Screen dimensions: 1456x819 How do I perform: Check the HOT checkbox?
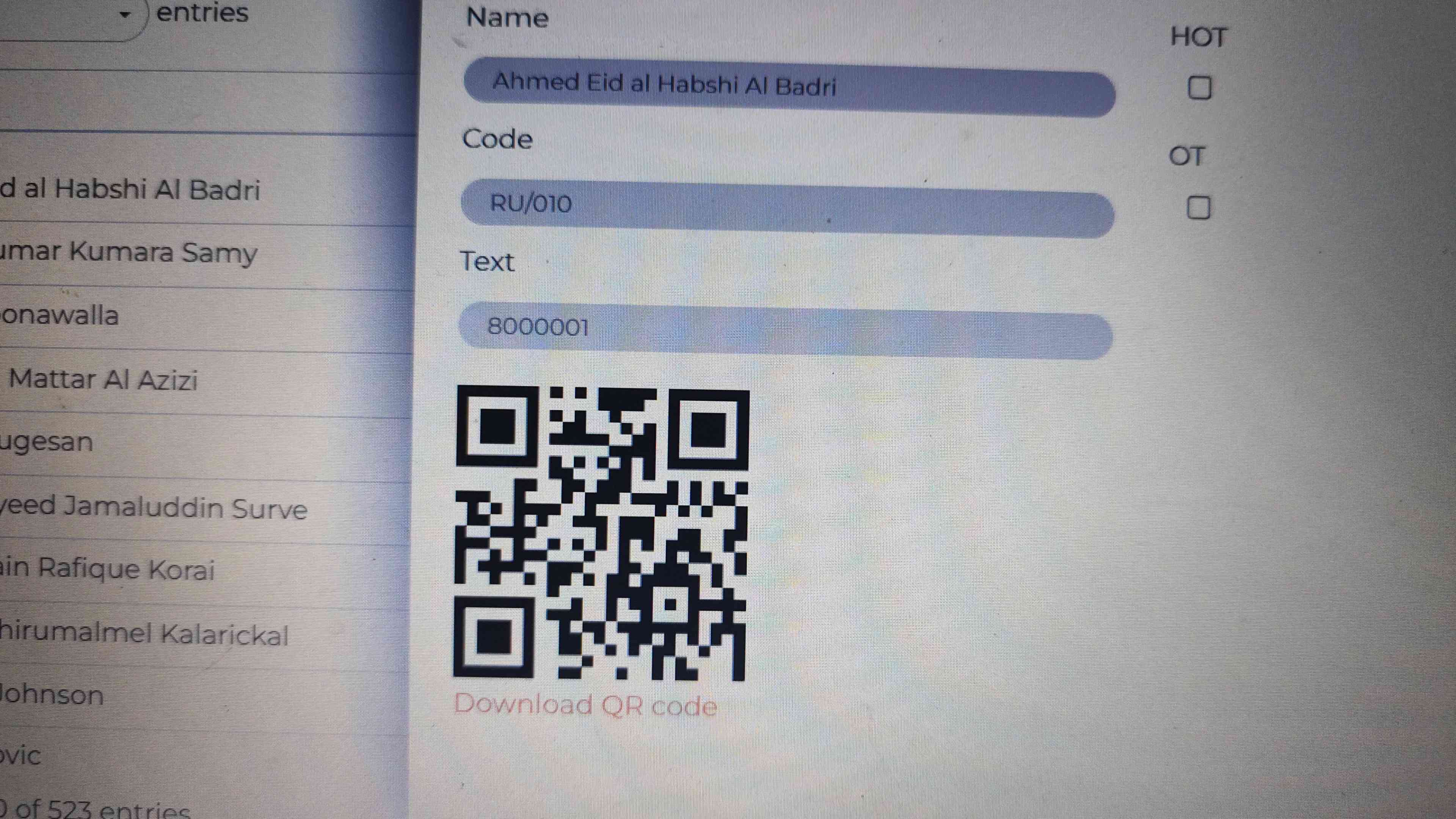click(x=1199, y=88)
